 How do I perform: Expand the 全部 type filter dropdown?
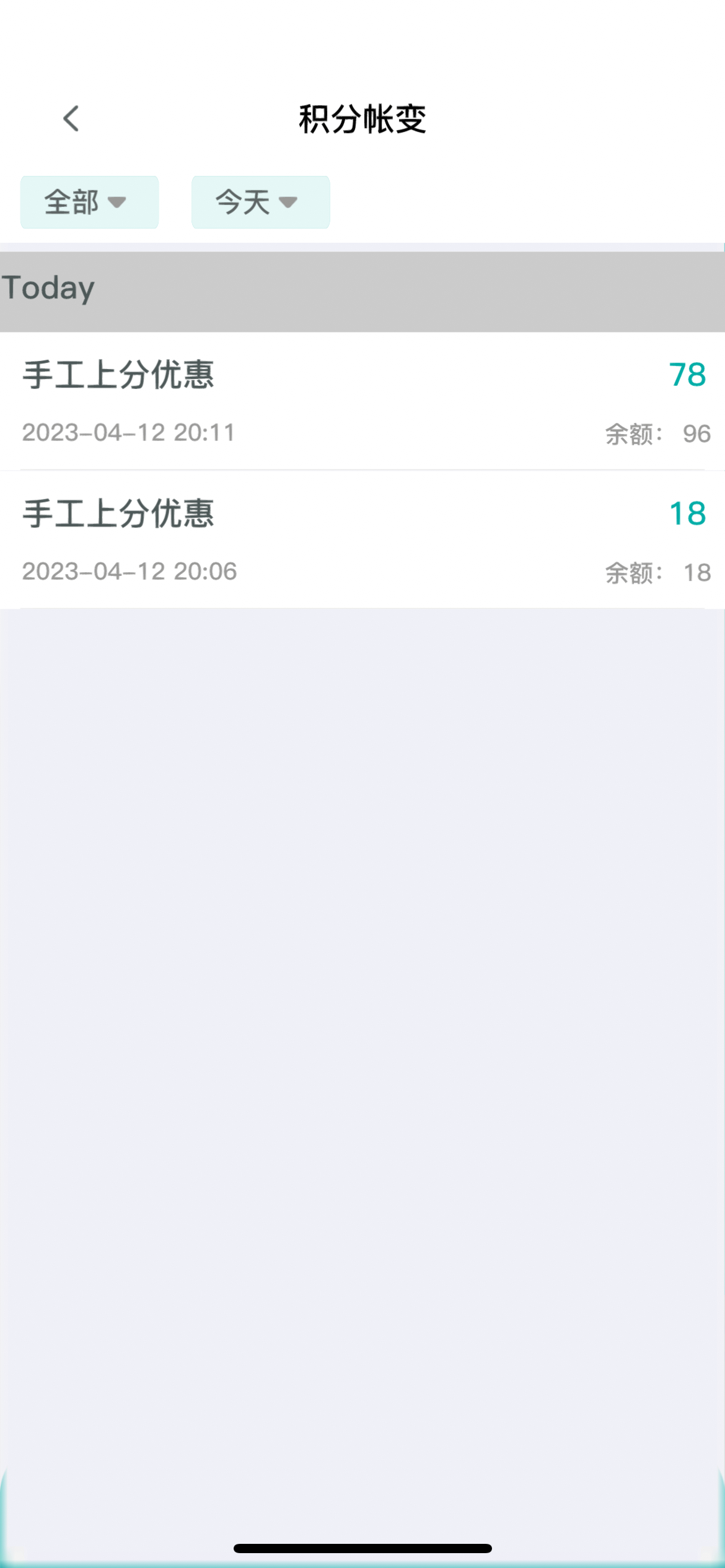89,203
